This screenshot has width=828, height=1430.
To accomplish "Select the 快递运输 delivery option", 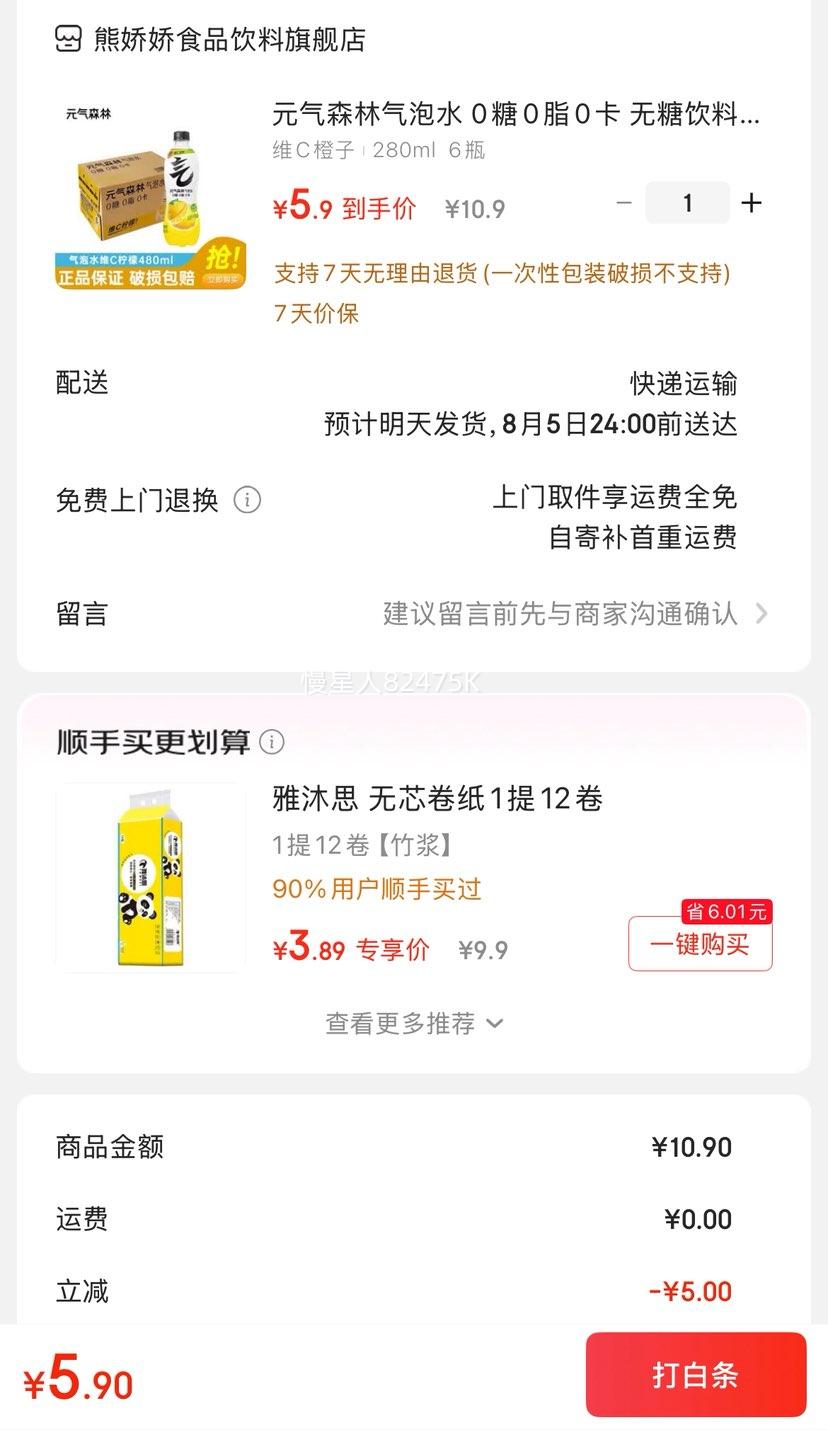I will point(685,383).
